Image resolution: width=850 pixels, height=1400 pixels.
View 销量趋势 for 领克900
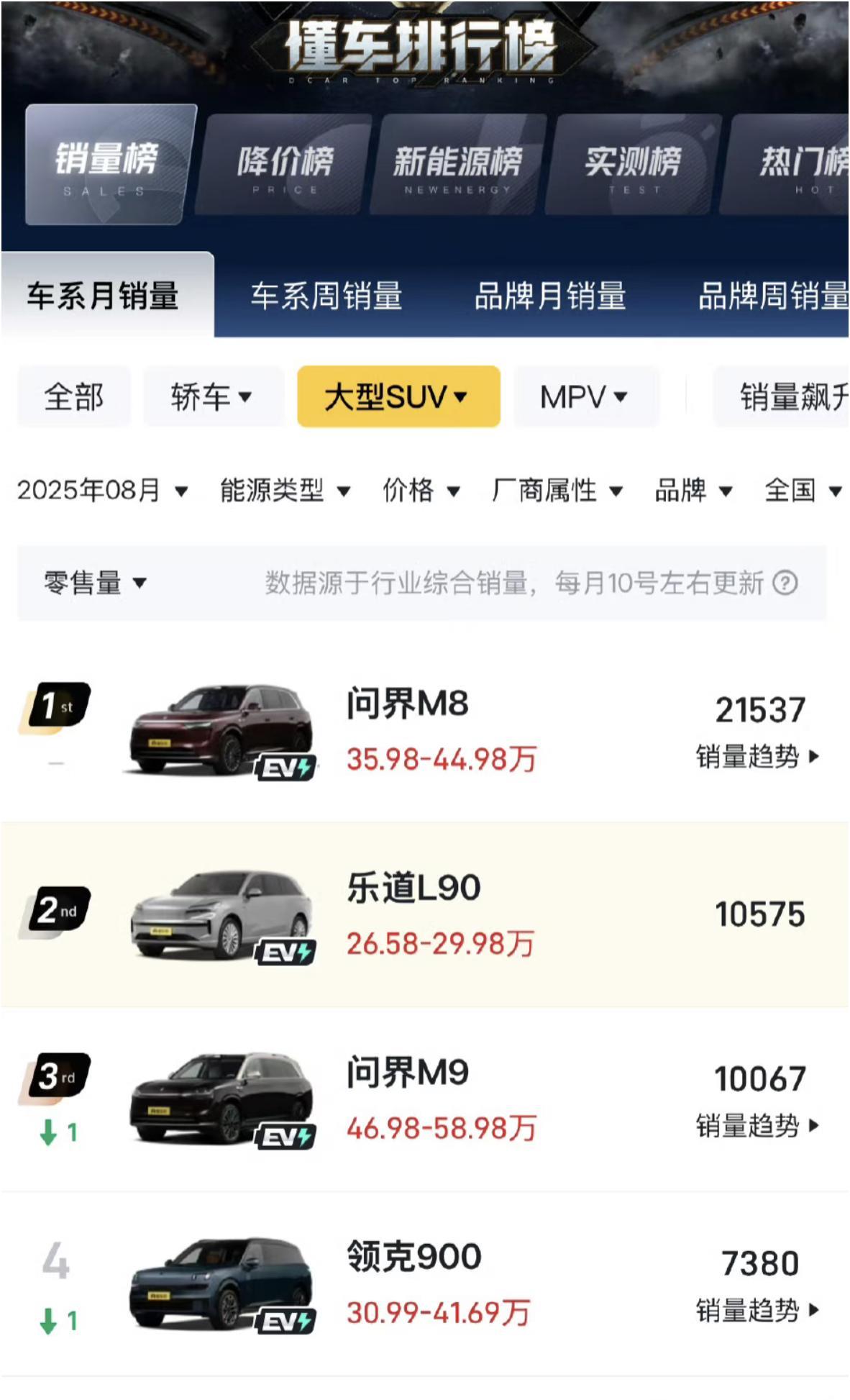coord(757,1310)
